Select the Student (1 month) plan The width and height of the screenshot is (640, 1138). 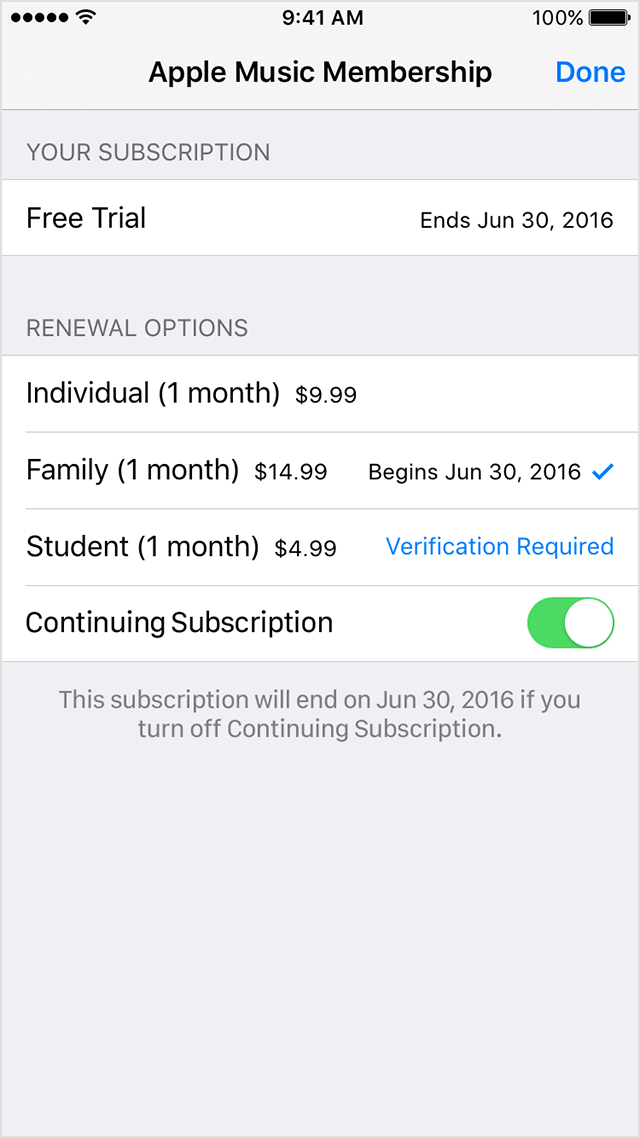click(320, 547)
